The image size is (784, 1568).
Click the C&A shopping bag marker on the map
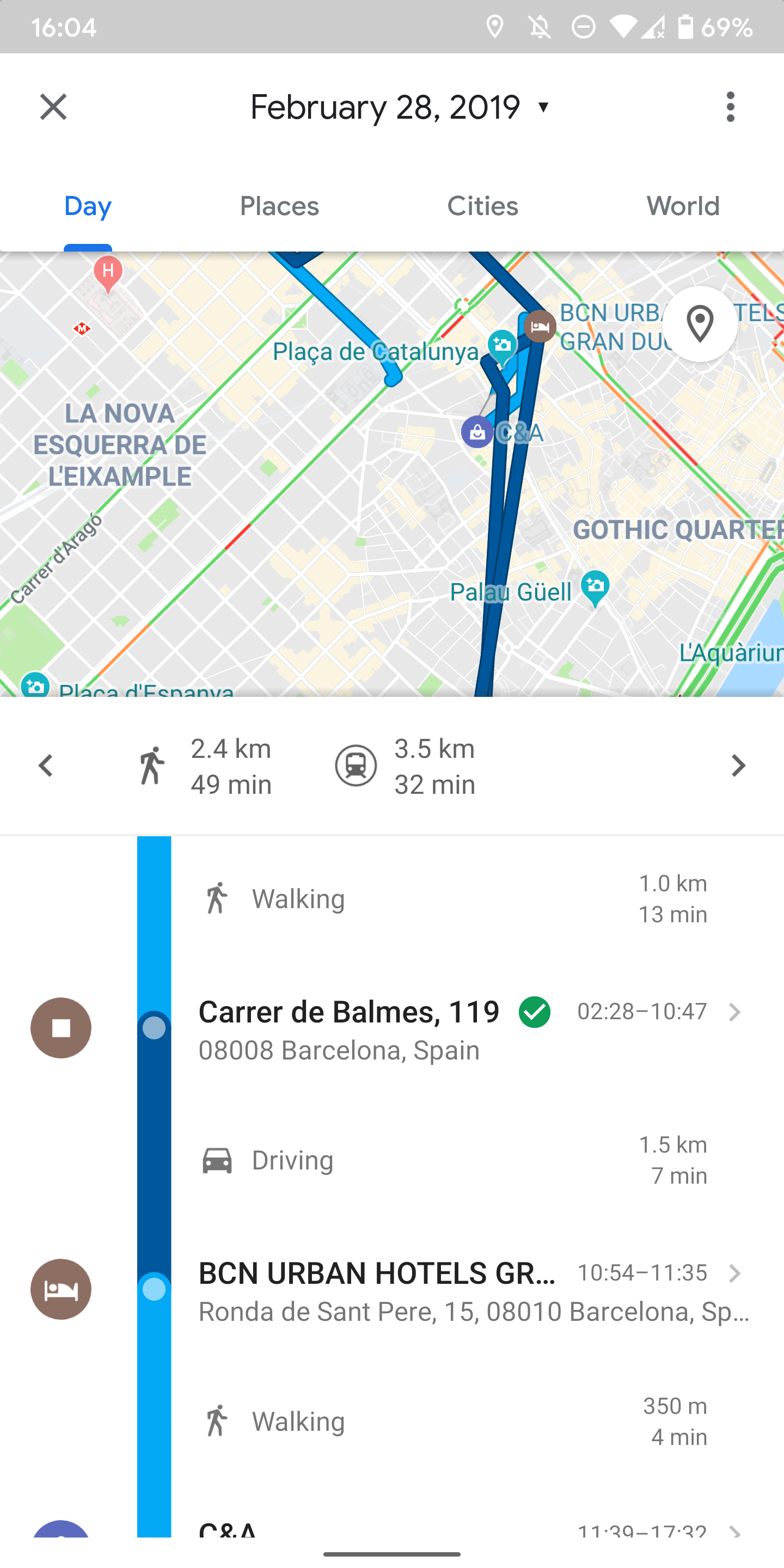point(479,432)
